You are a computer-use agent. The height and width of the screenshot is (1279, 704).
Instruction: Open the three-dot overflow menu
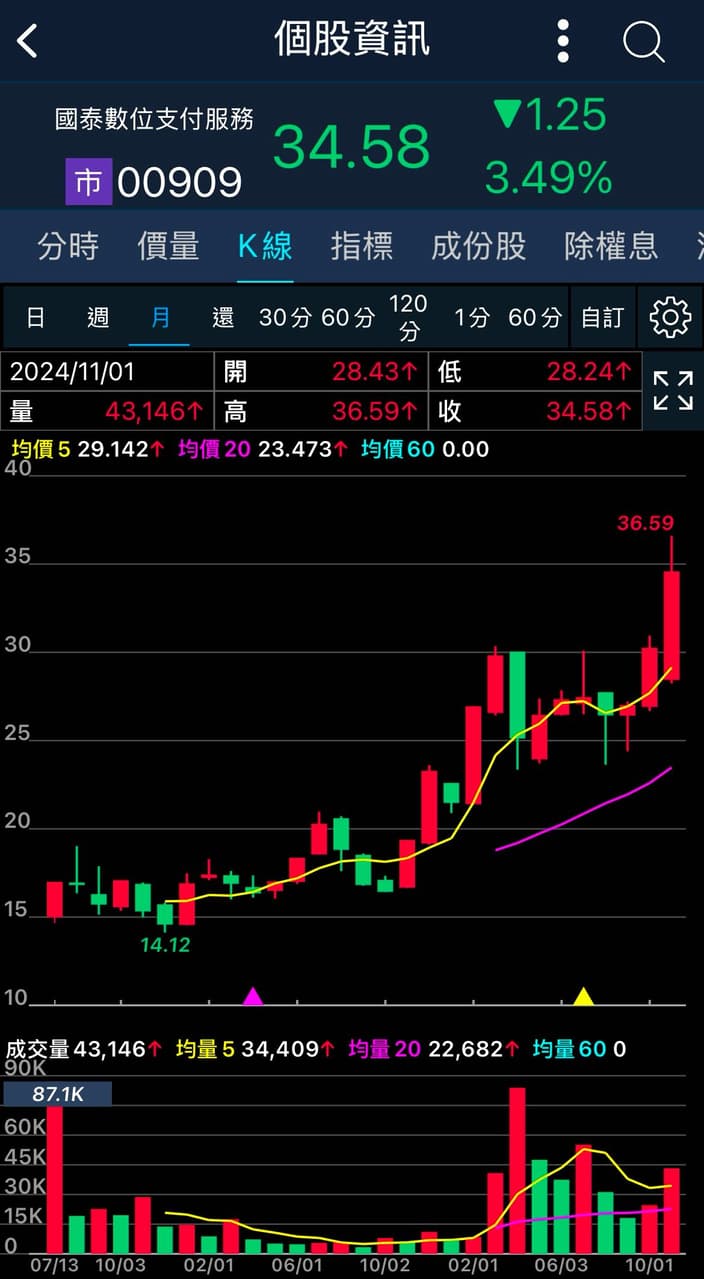pos(563,42)
